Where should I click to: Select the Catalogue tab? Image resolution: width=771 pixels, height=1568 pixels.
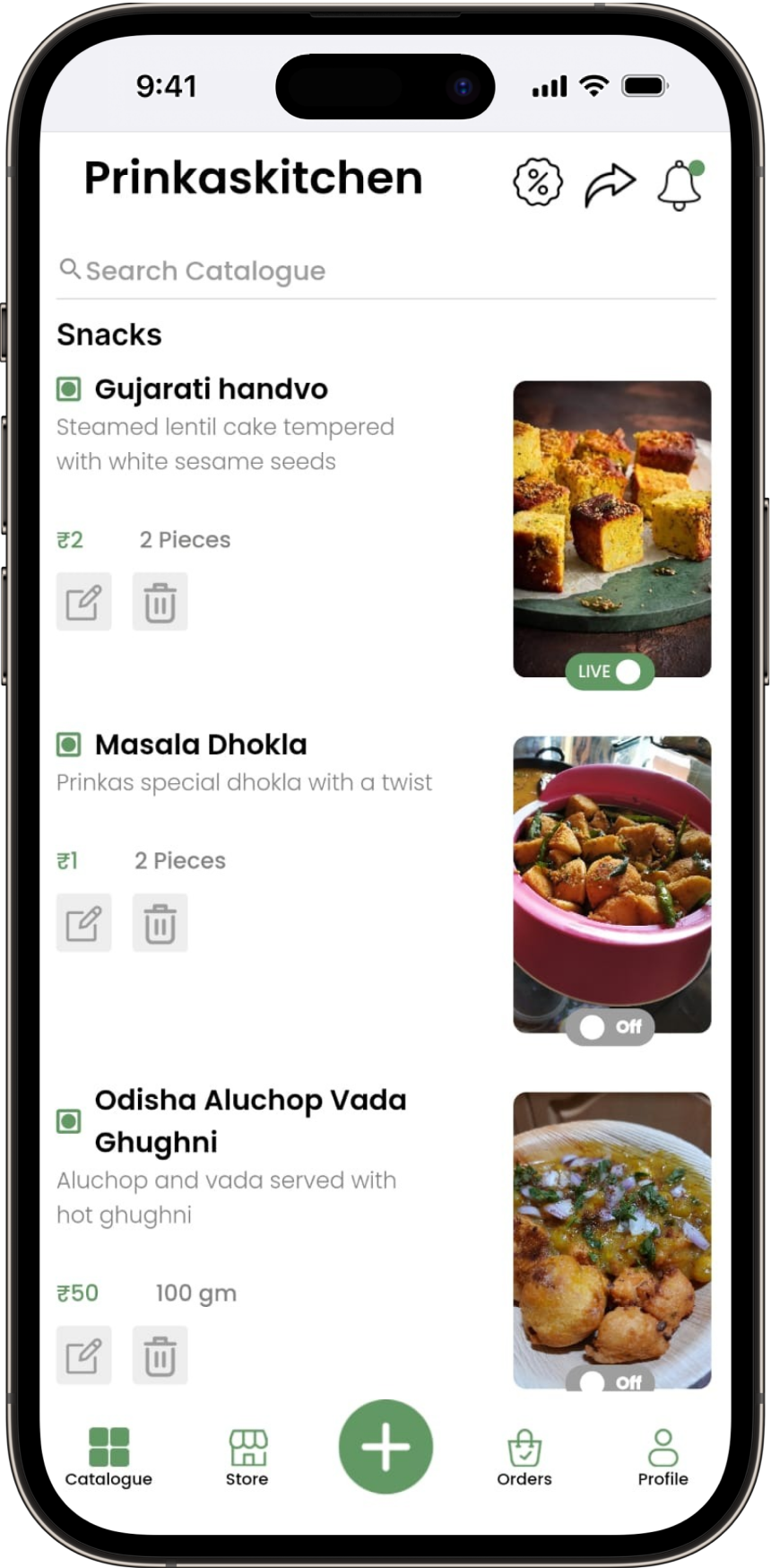pos(108,1457)
